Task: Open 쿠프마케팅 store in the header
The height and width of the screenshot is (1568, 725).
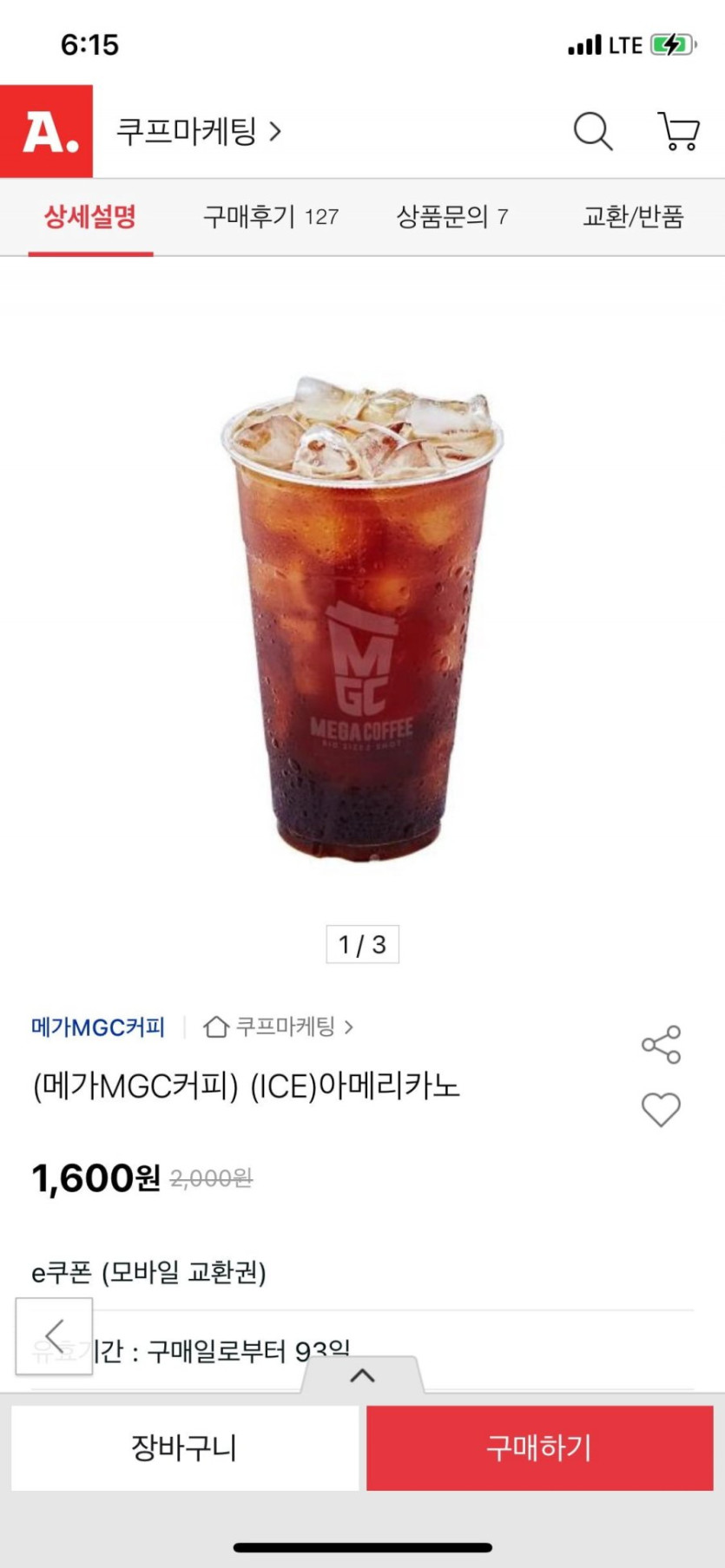Action: pos(199,131)
